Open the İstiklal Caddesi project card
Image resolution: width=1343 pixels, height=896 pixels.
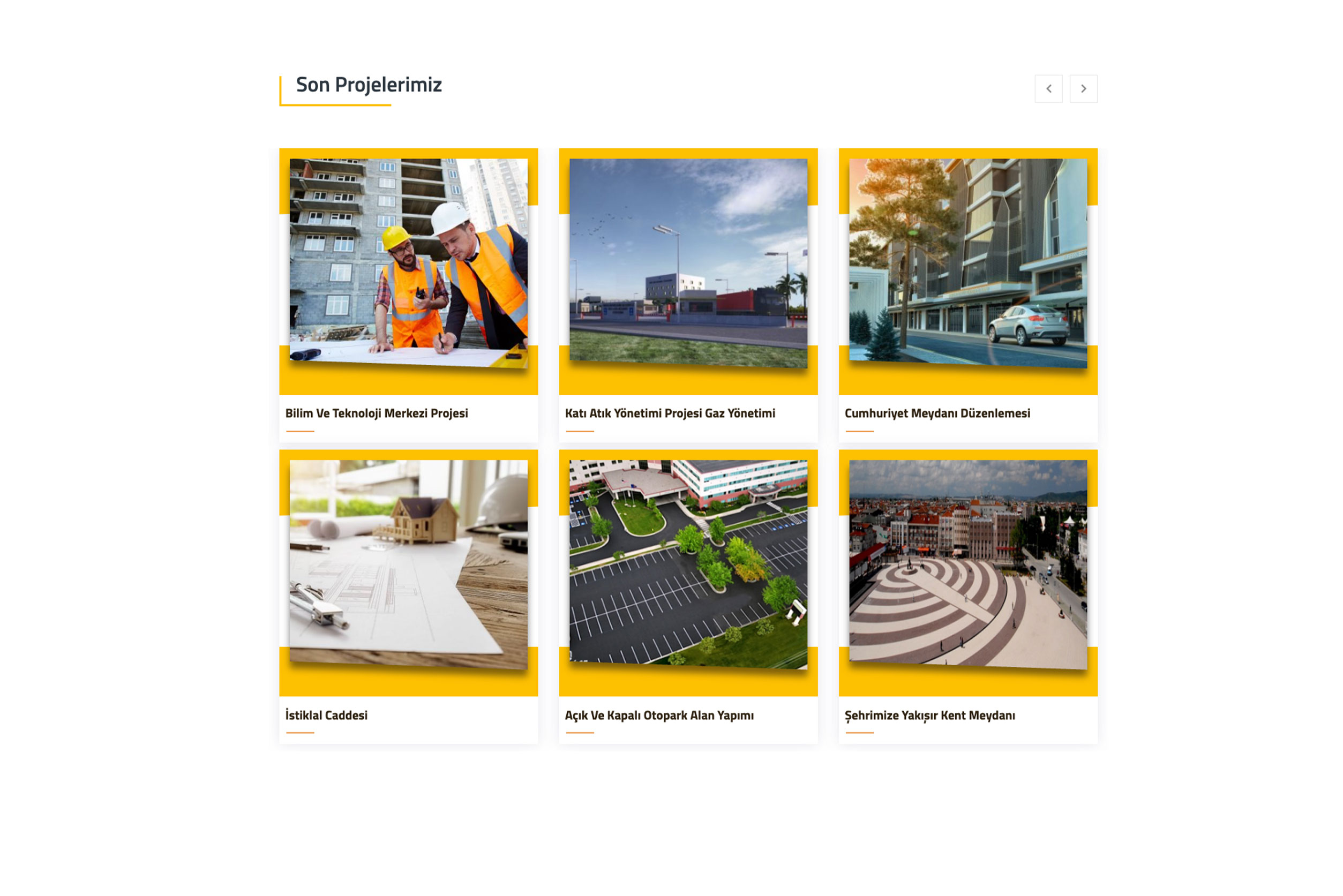click(326, 715)
